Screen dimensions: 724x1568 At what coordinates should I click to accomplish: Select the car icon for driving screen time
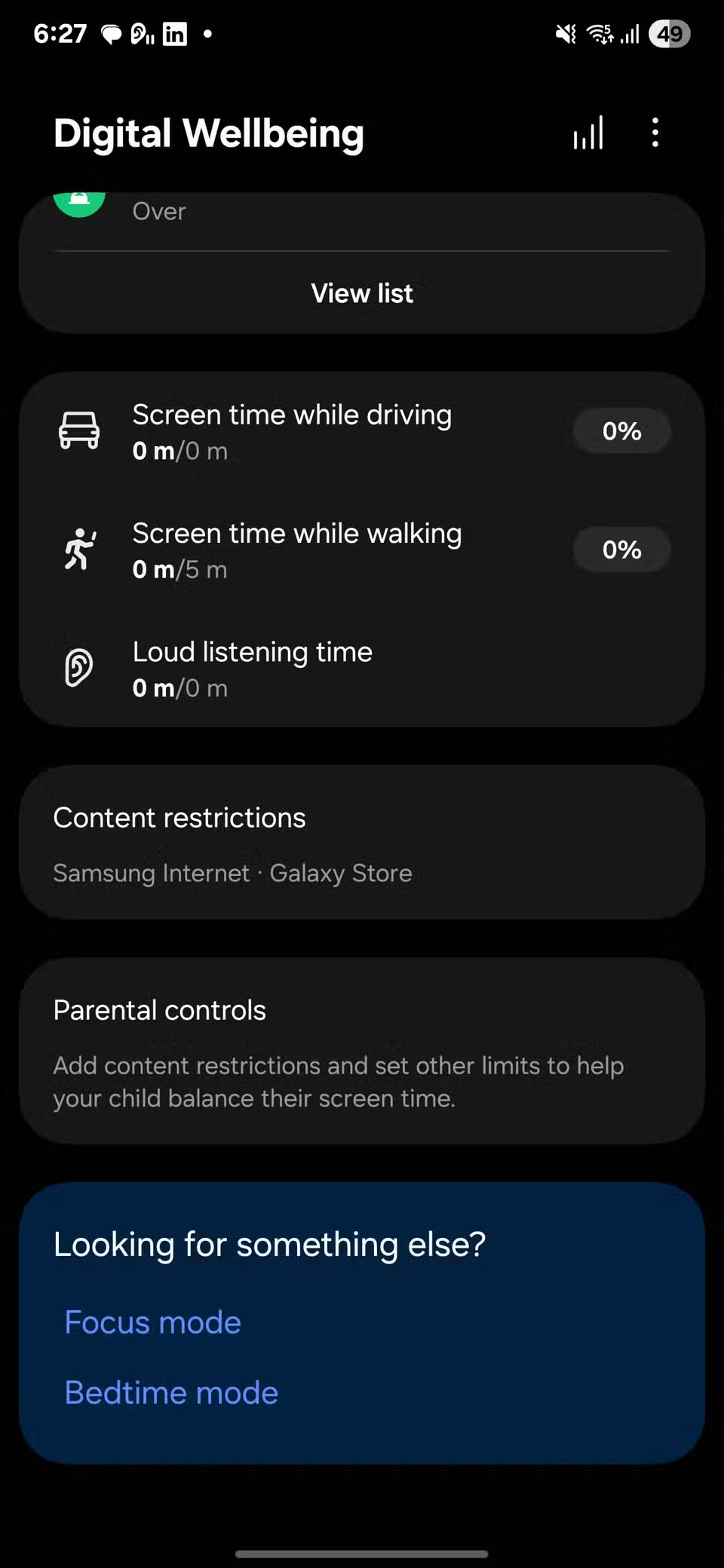(80, 431)
